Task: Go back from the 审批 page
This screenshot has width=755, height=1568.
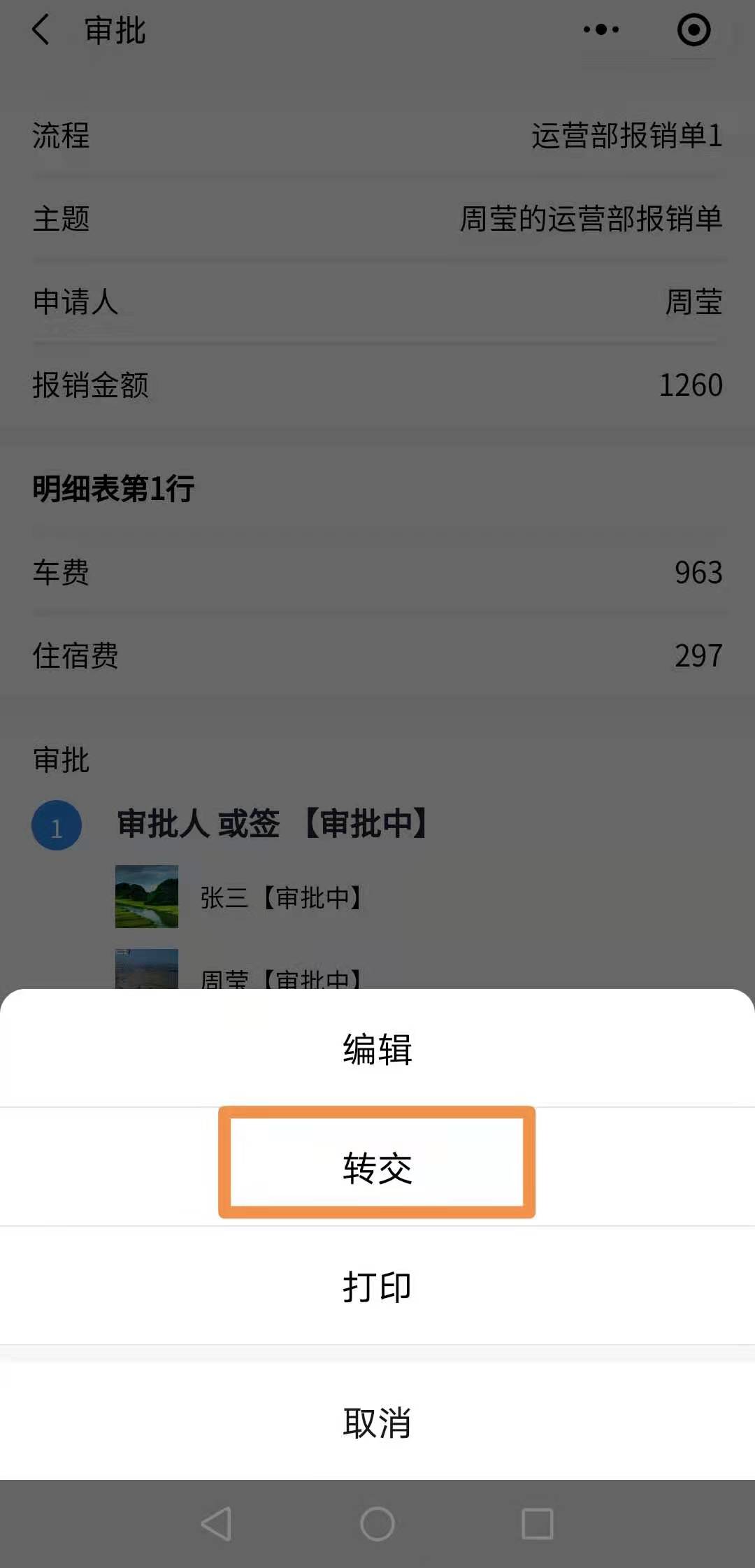Action: pos(42,31)
